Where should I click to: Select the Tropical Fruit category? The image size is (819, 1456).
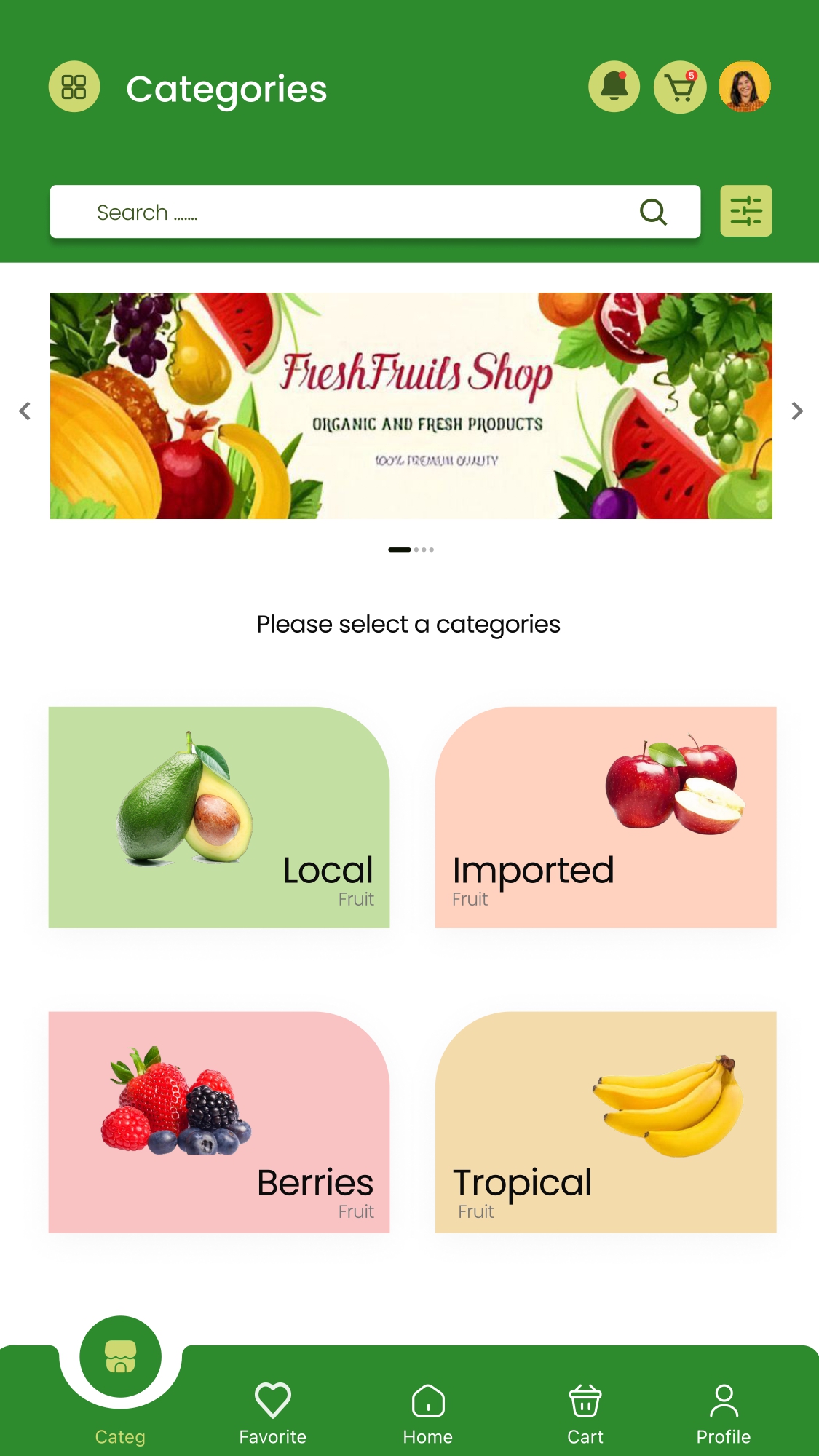click(x=606, y=1122)
